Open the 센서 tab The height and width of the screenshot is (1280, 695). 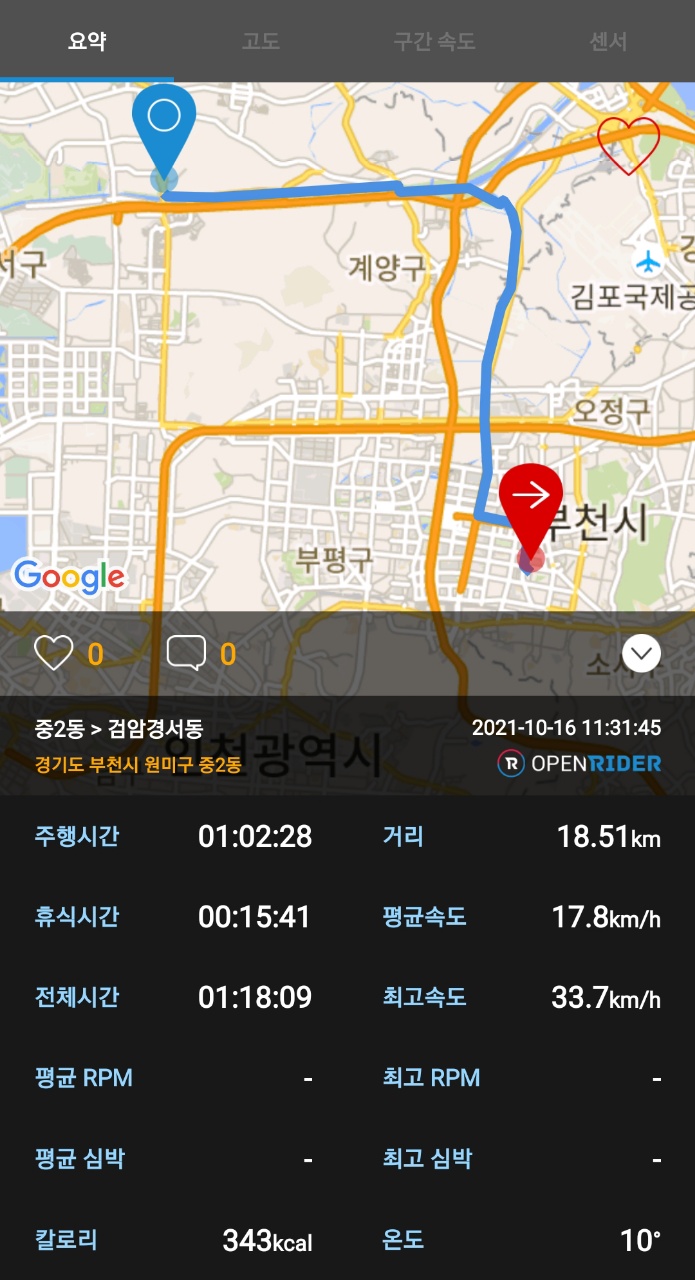[608, 42]
